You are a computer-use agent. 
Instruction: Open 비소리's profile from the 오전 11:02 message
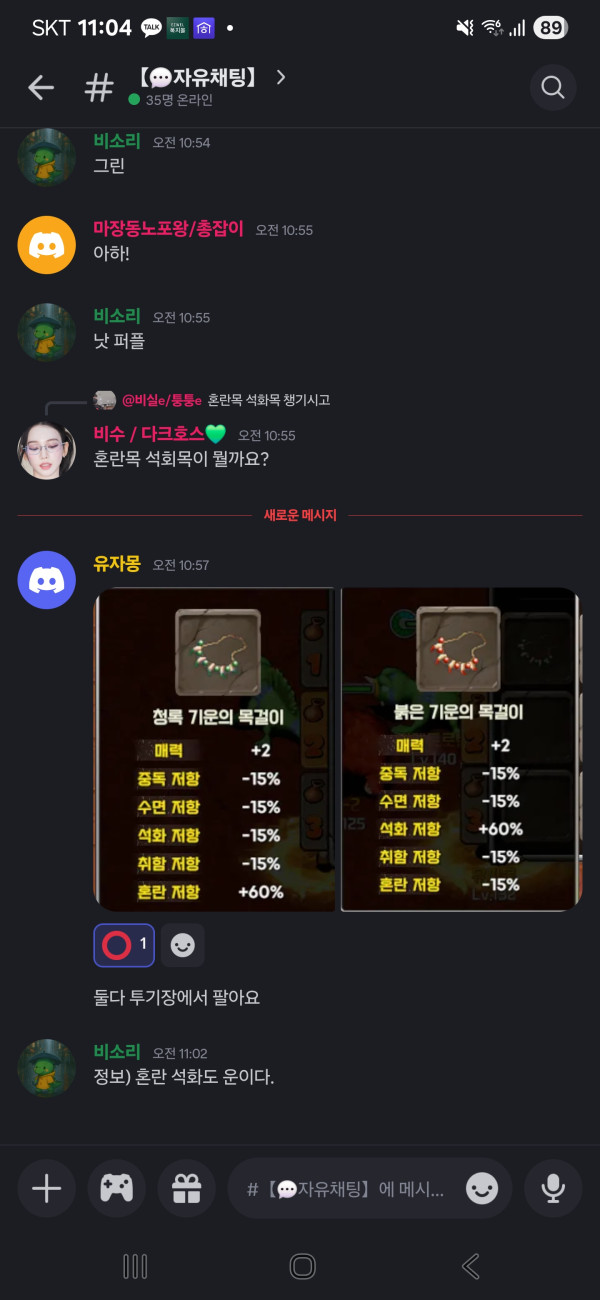pyautogui.click(x=47, y=1067)
